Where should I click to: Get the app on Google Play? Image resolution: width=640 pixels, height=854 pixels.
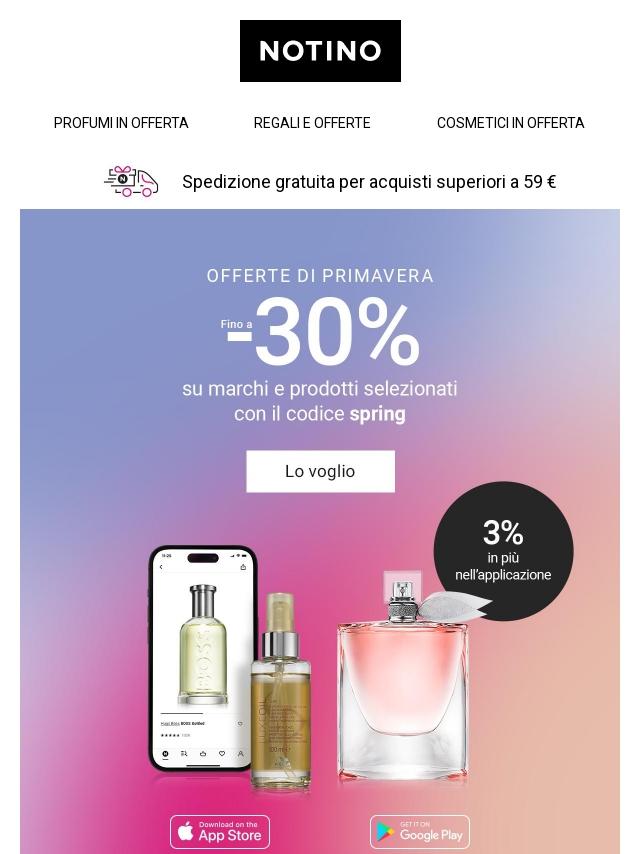pos(420,832)
